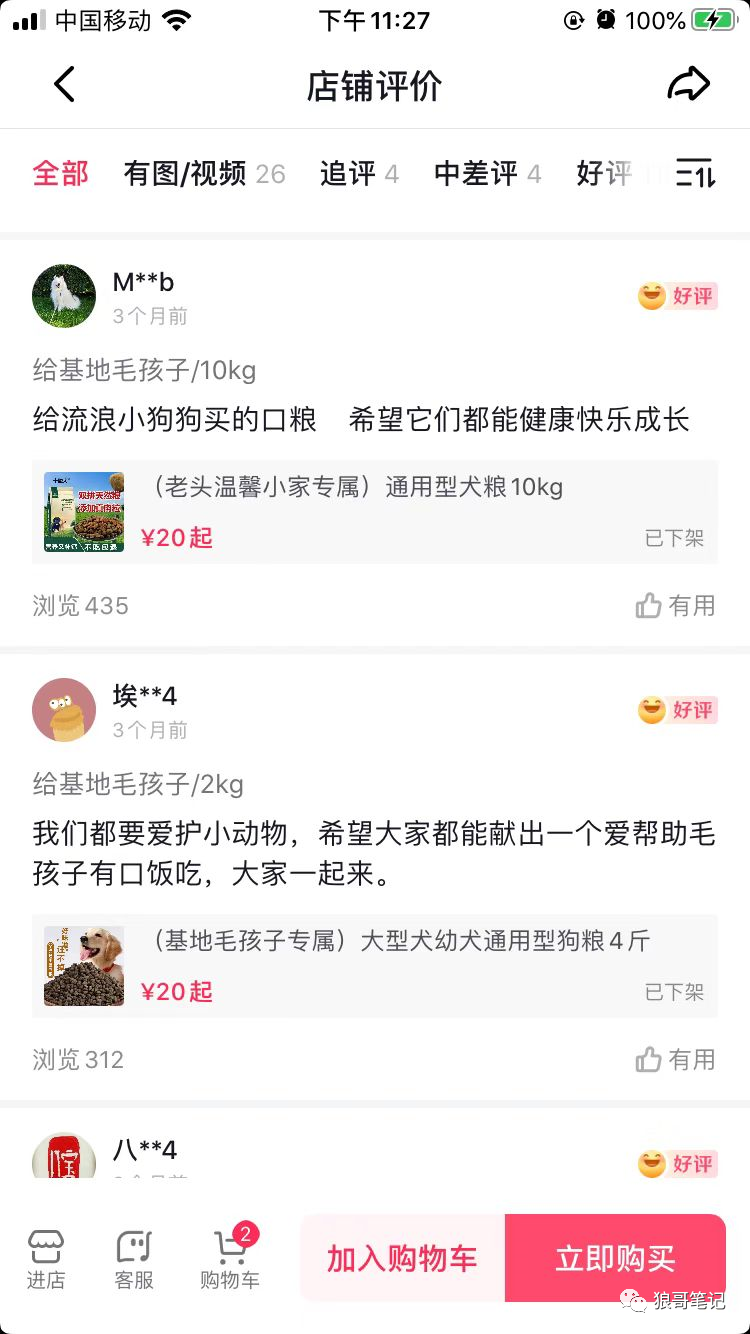The height and width of the screenshot is (1334, 750).
Task: Mark 埃**4's review as 有用
Action: click(x=676, y=1059)
